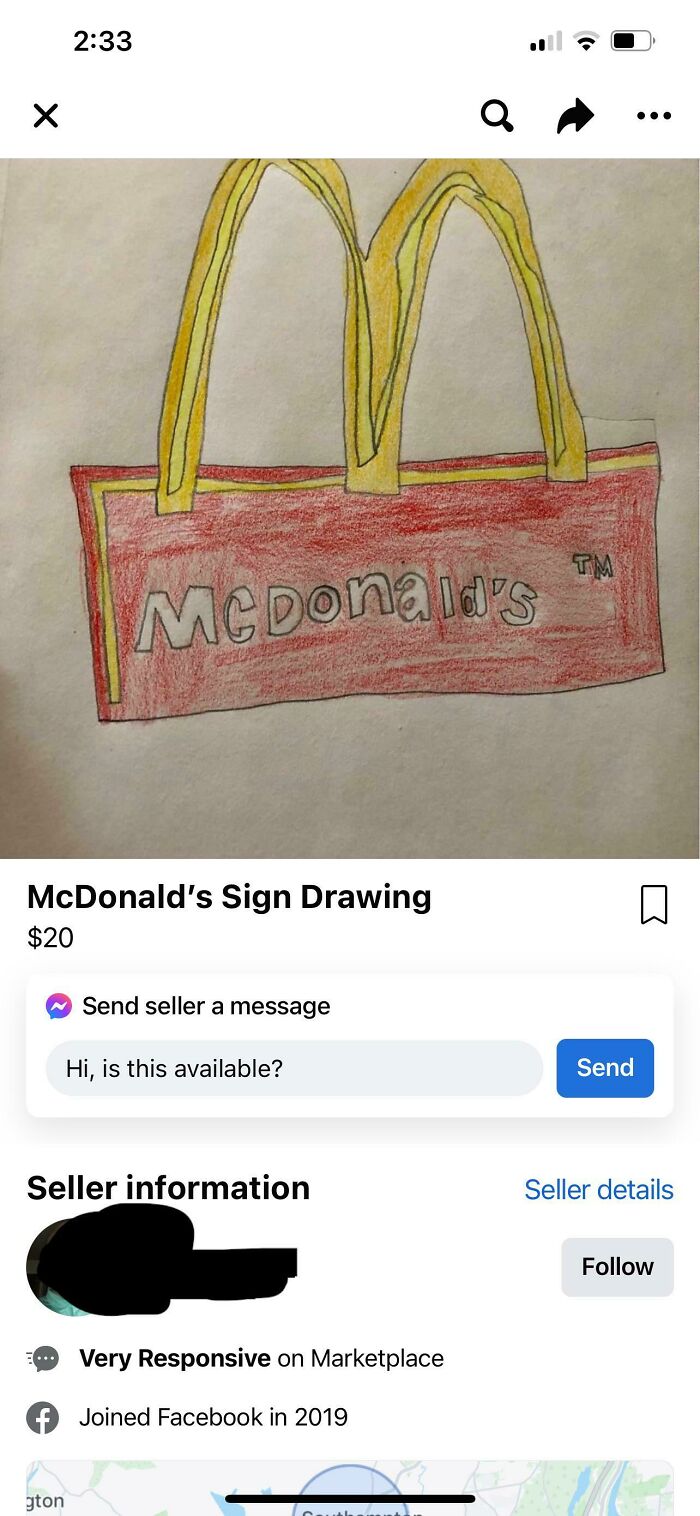Open the location map preview
The width and height of the screenshot is (700, 1516).
pos(350,1488)
